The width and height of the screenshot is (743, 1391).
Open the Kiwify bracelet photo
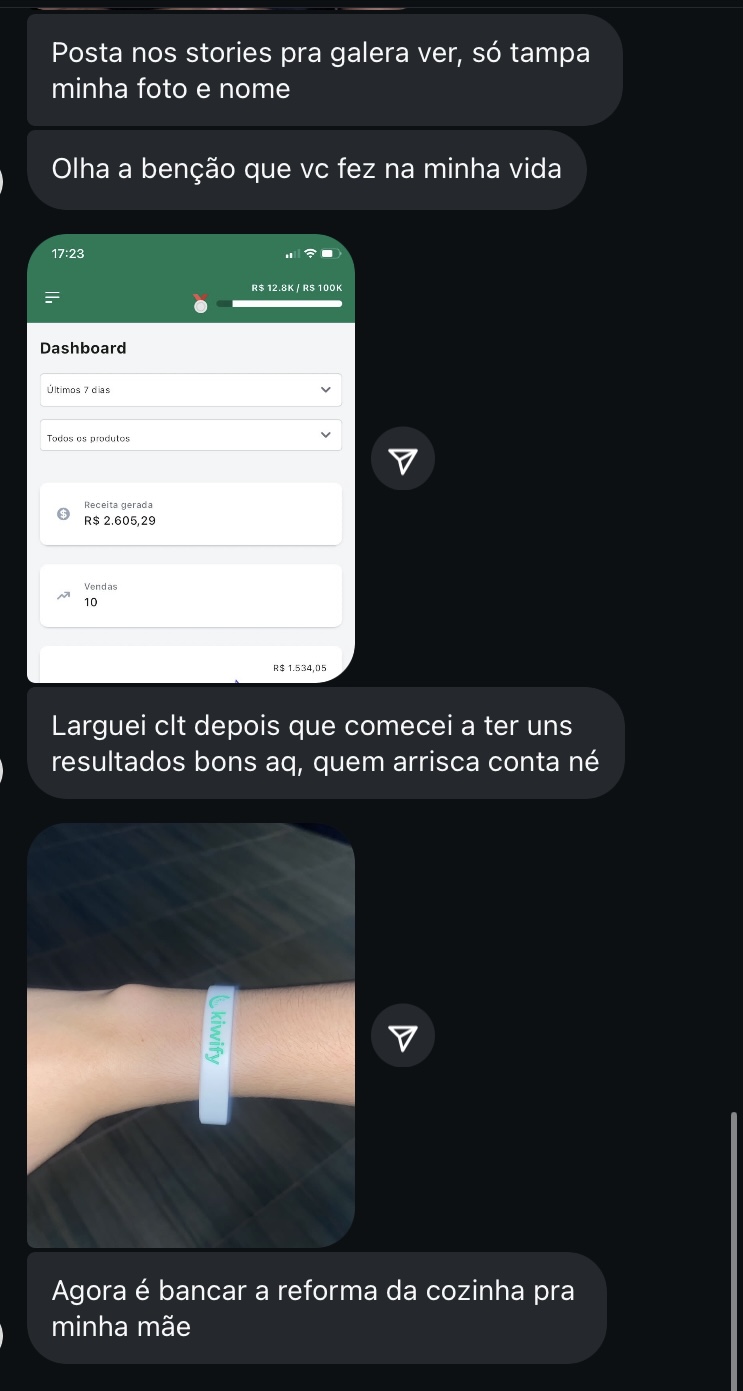[190, 1035]
